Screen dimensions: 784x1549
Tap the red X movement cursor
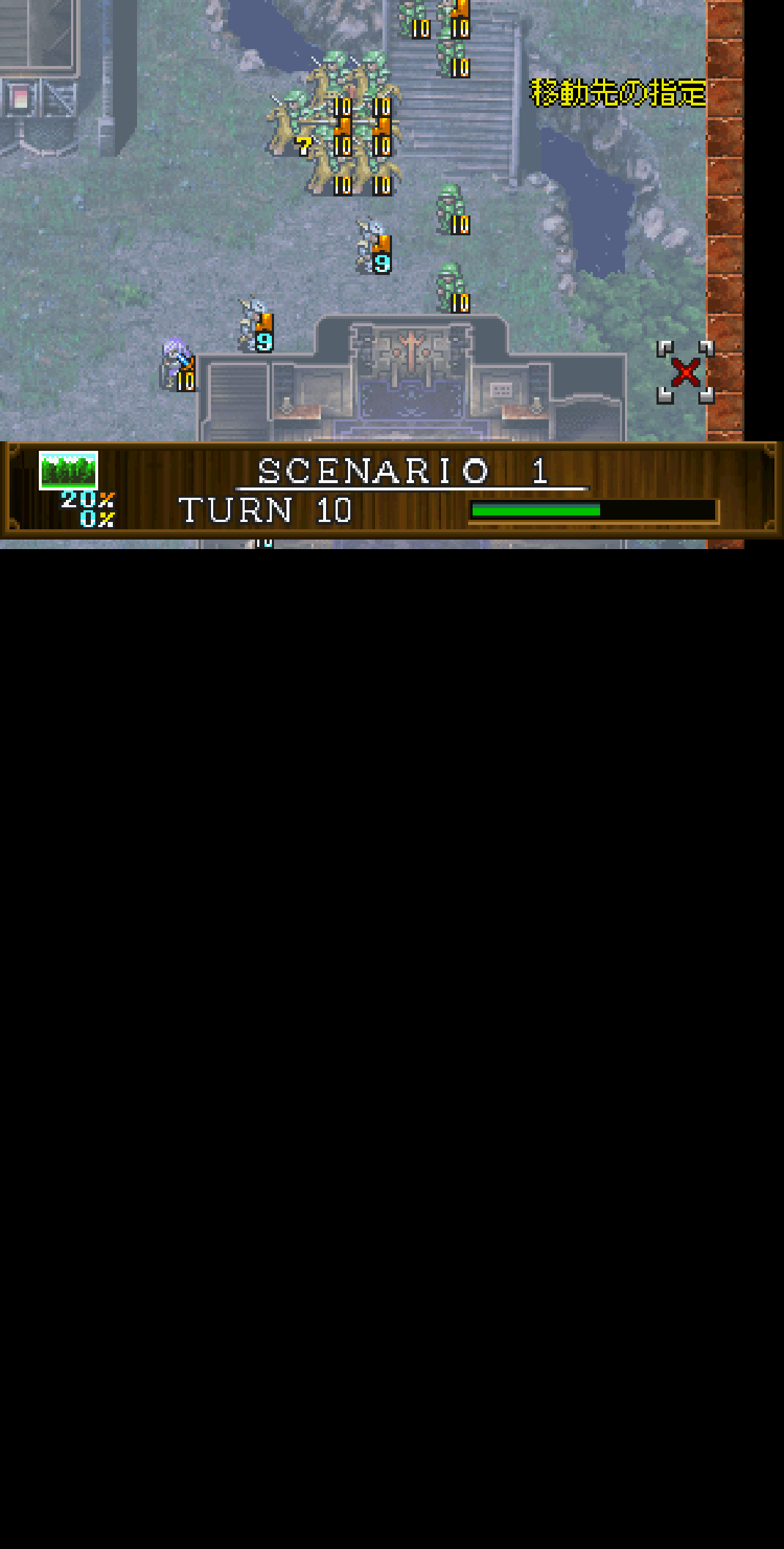point(686,372)
